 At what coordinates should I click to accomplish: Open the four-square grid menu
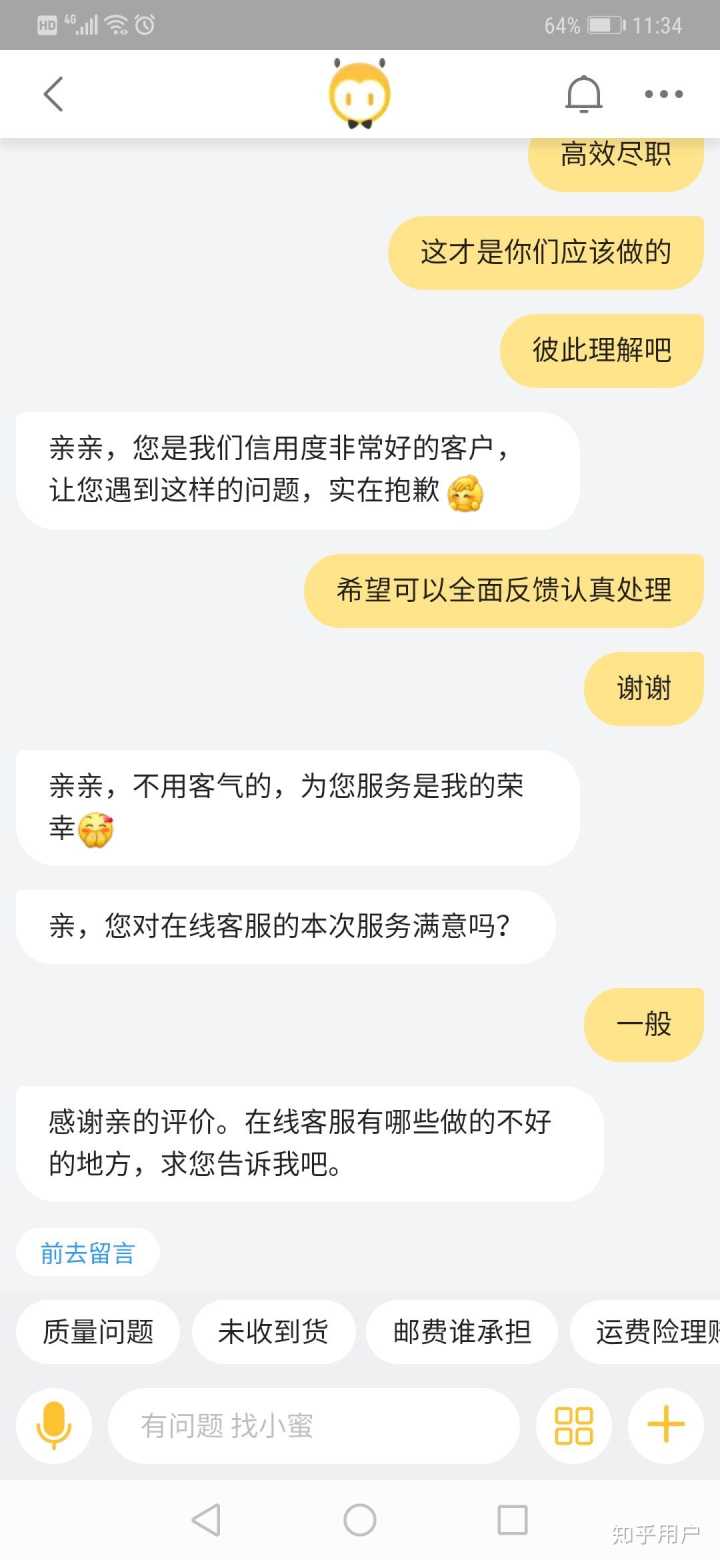click(574, 1426)
